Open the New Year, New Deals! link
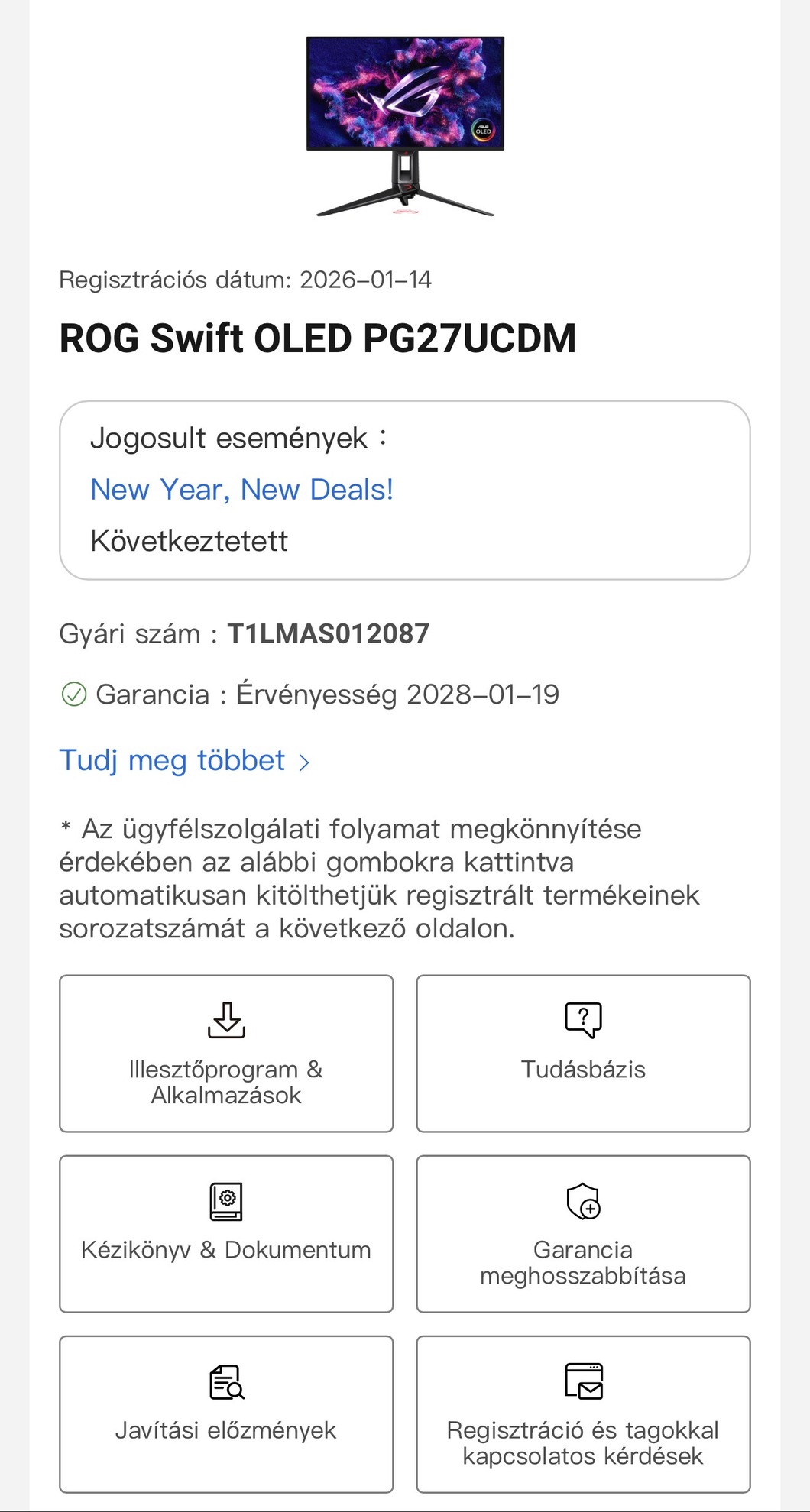Screen dimensions: 810x1512 coord(241,490)
